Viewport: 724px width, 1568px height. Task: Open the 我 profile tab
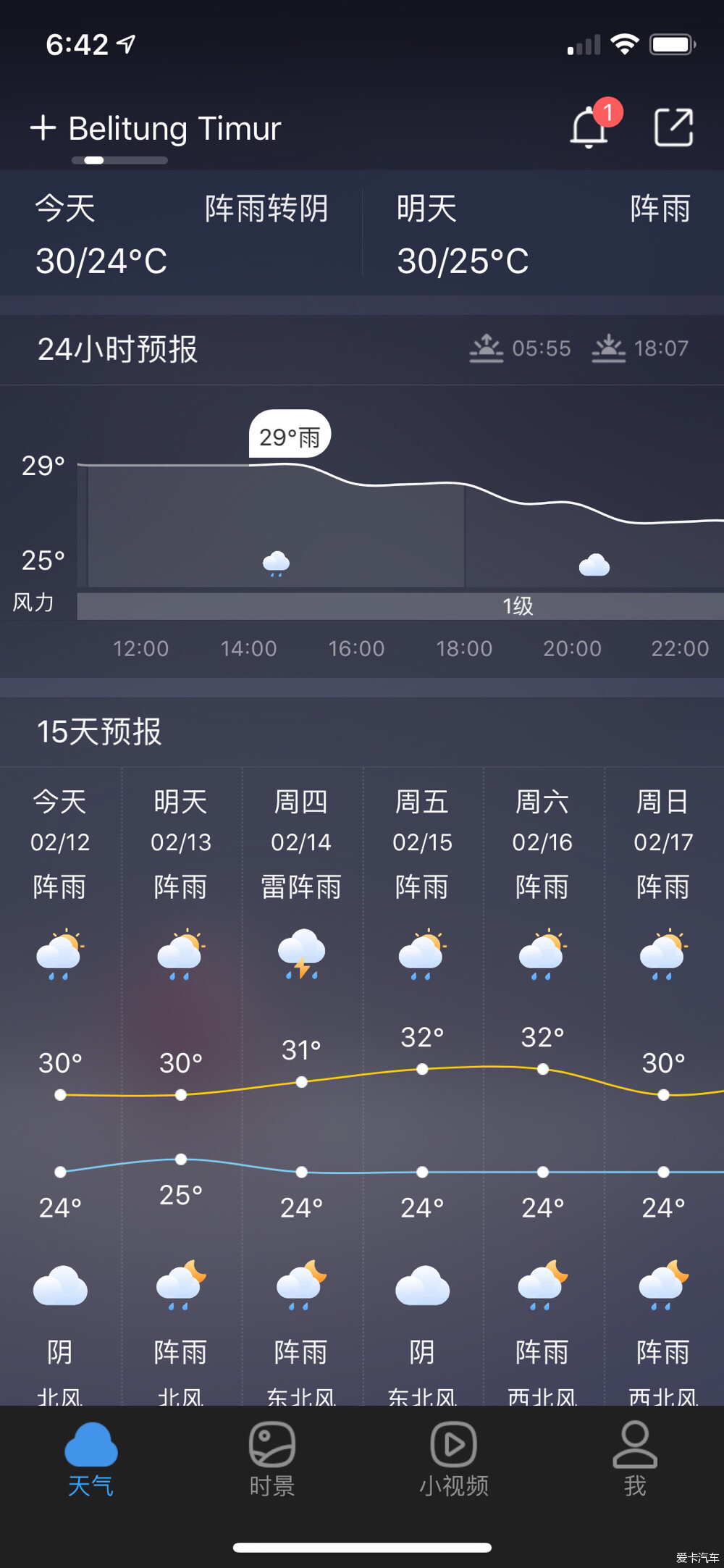pos(635,1459)
